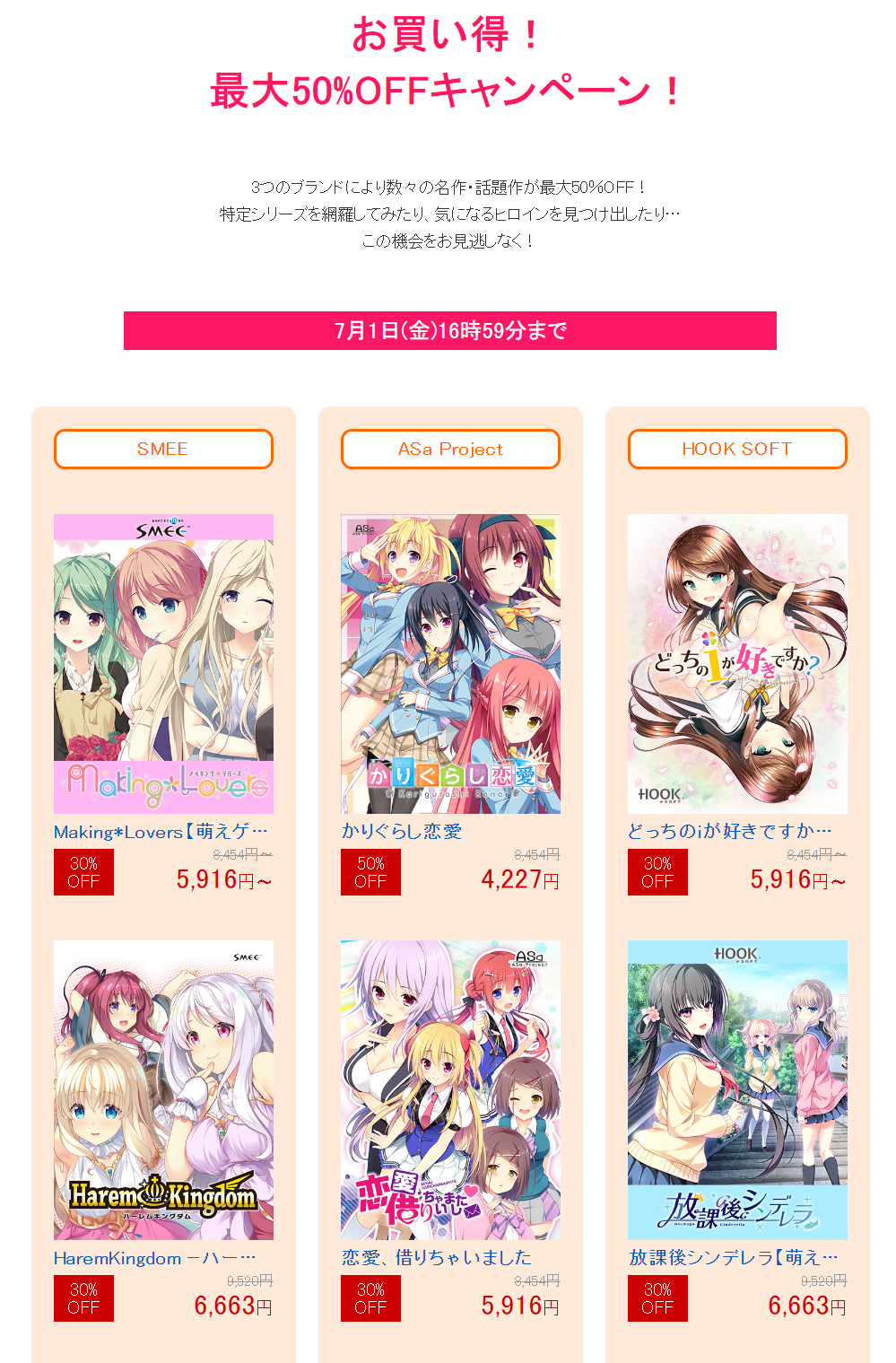Follow the かりぐらし恋愛 title link
Screen dimensions: 896x1363
[x=402, y=832]
